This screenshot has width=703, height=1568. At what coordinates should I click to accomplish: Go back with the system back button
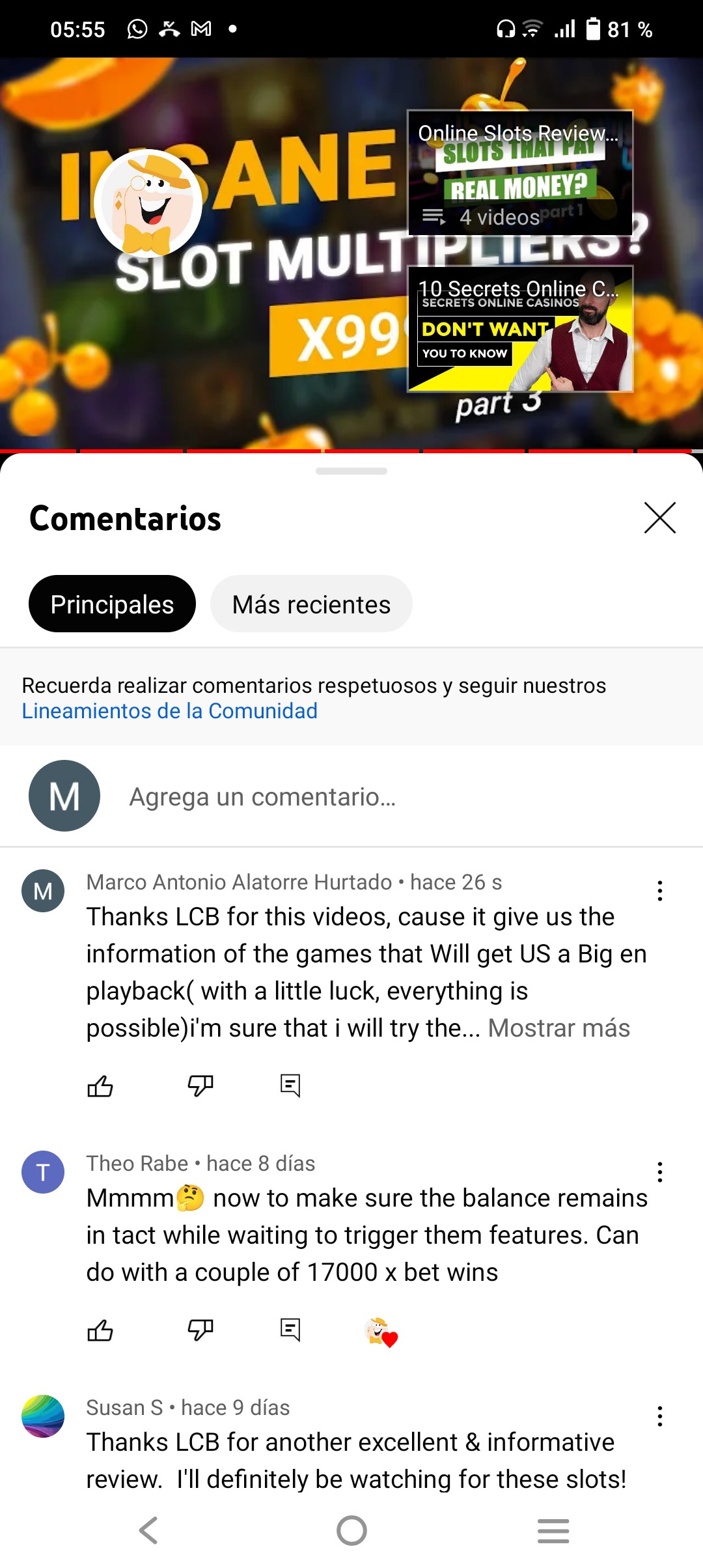tap(148, 1530)
